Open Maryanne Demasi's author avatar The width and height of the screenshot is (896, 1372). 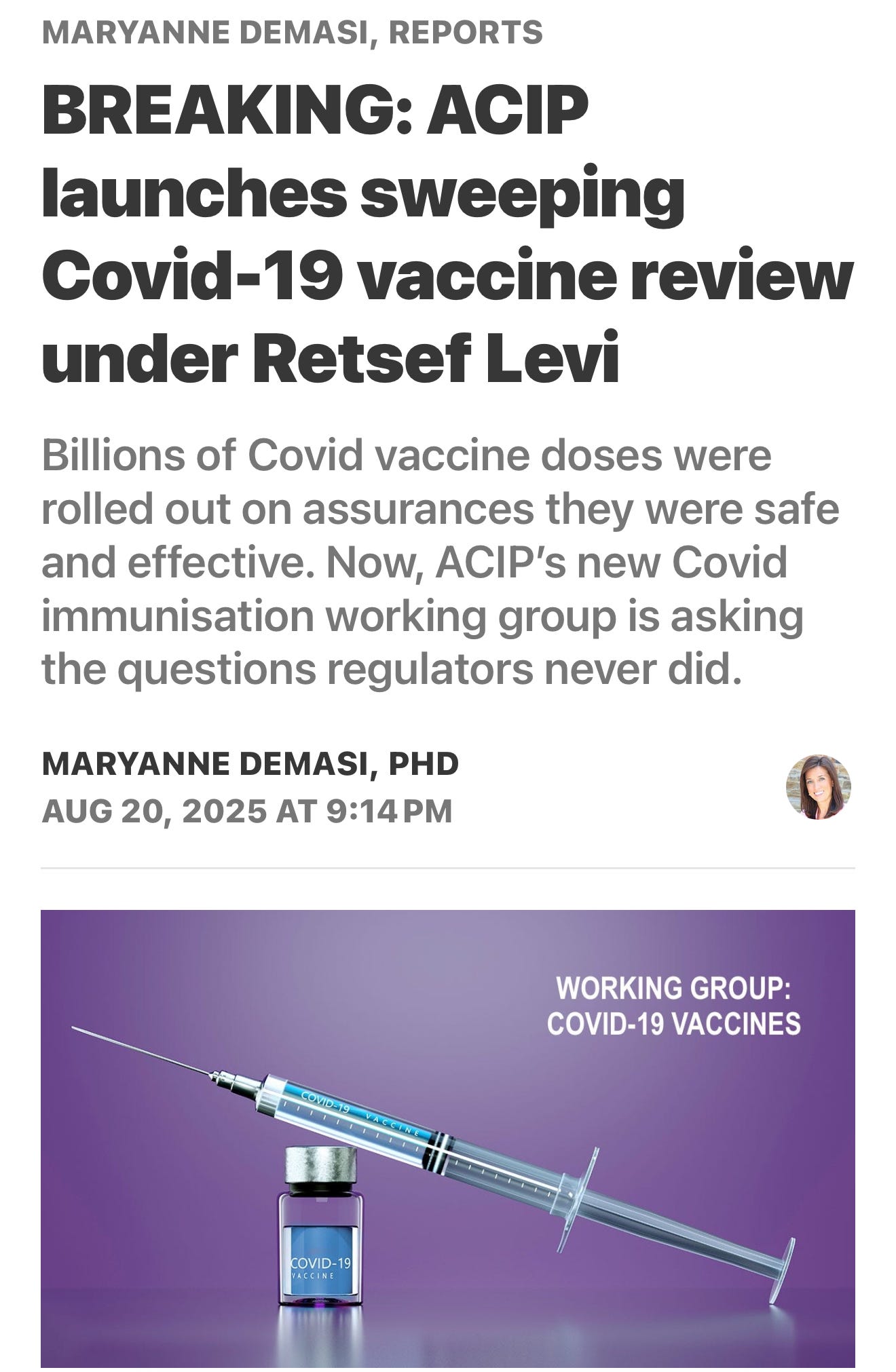point(819,786)
